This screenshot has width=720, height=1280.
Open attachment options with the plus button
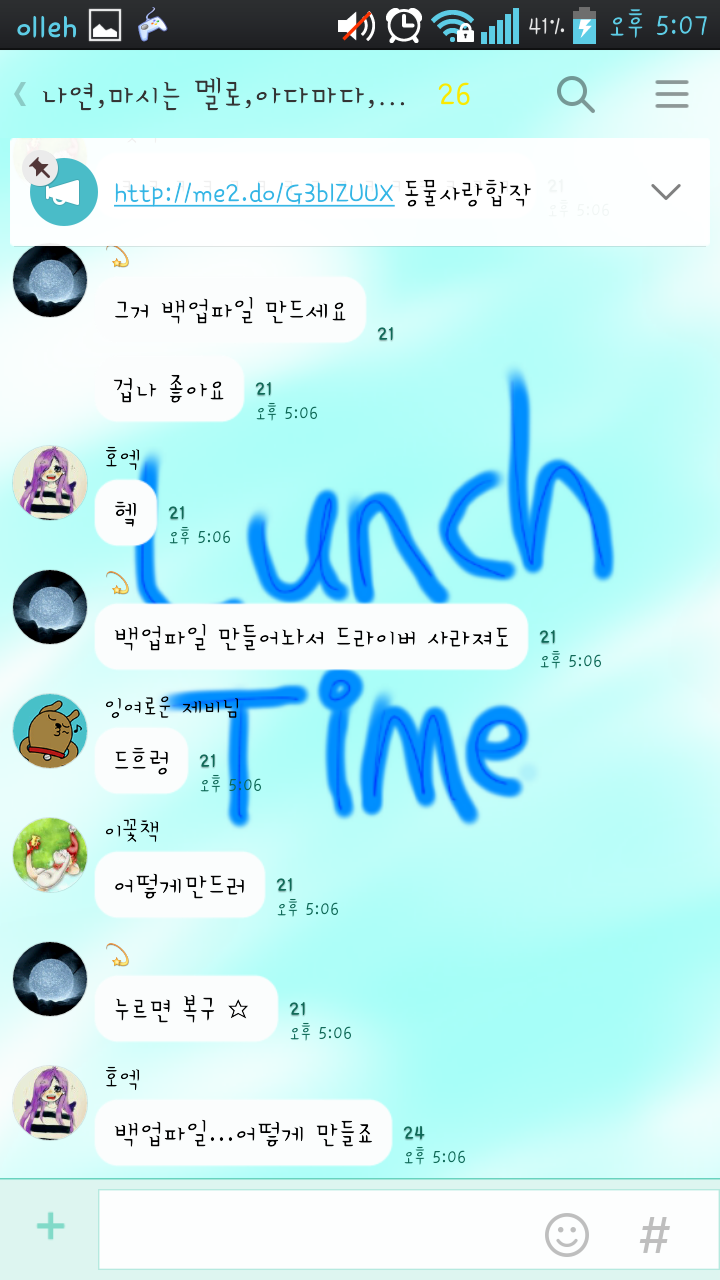pyautogui.click(x=50, y=1226)
